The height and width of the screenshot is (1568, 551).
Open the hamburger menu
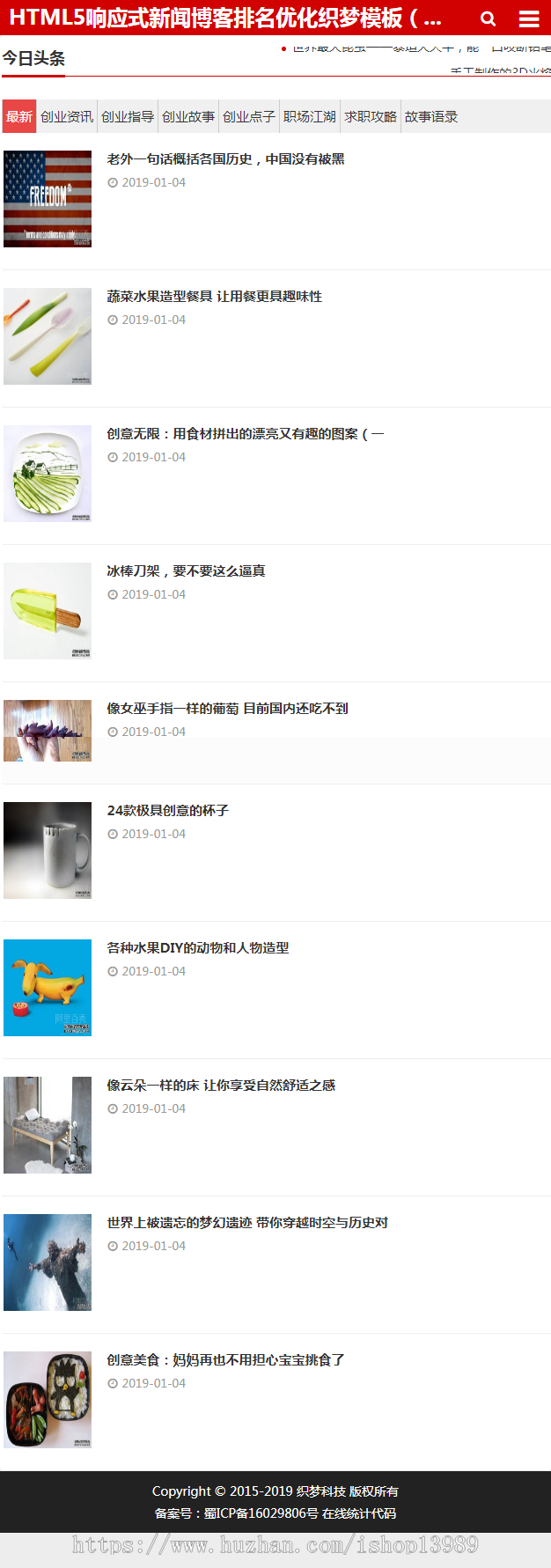(x=529, y=18)
